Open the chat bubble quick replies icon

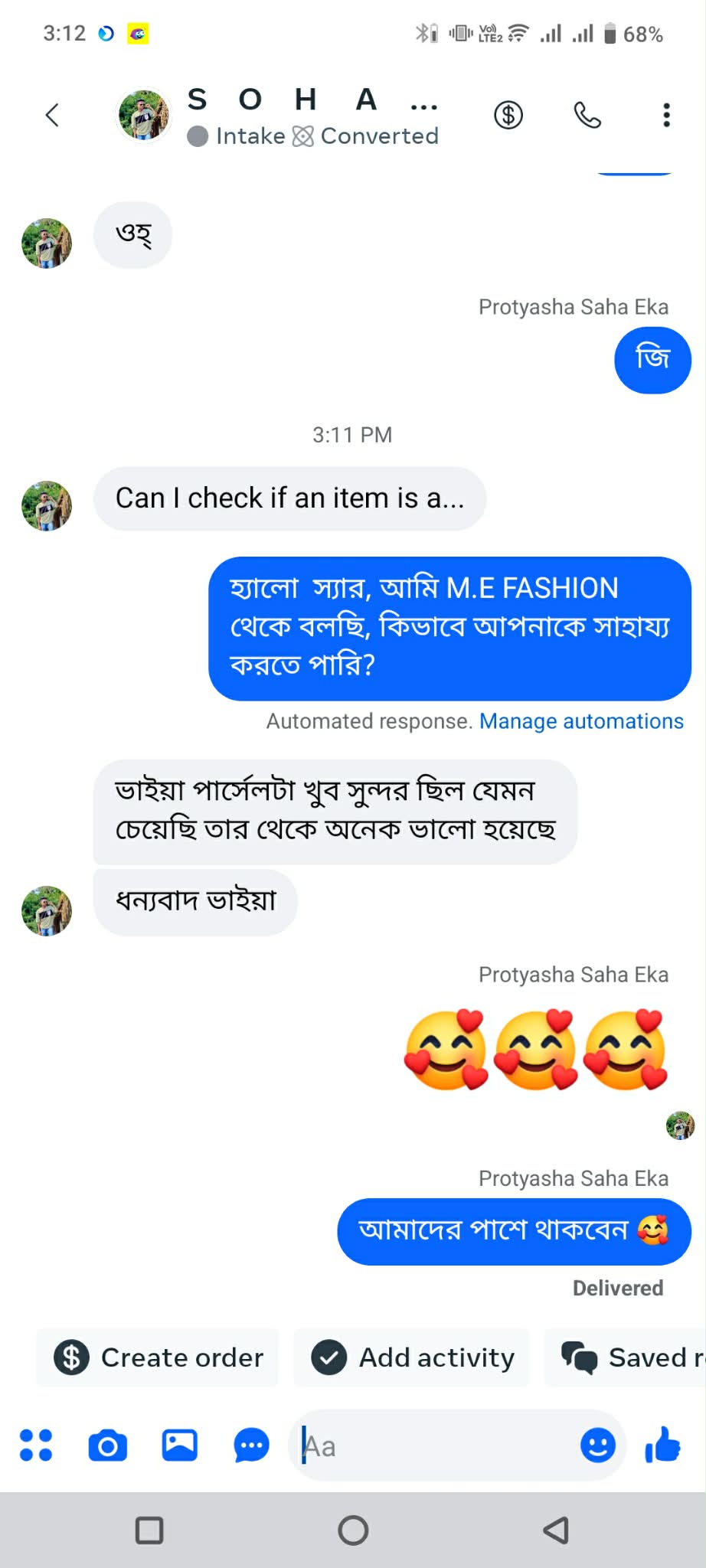pos(251,1445)
